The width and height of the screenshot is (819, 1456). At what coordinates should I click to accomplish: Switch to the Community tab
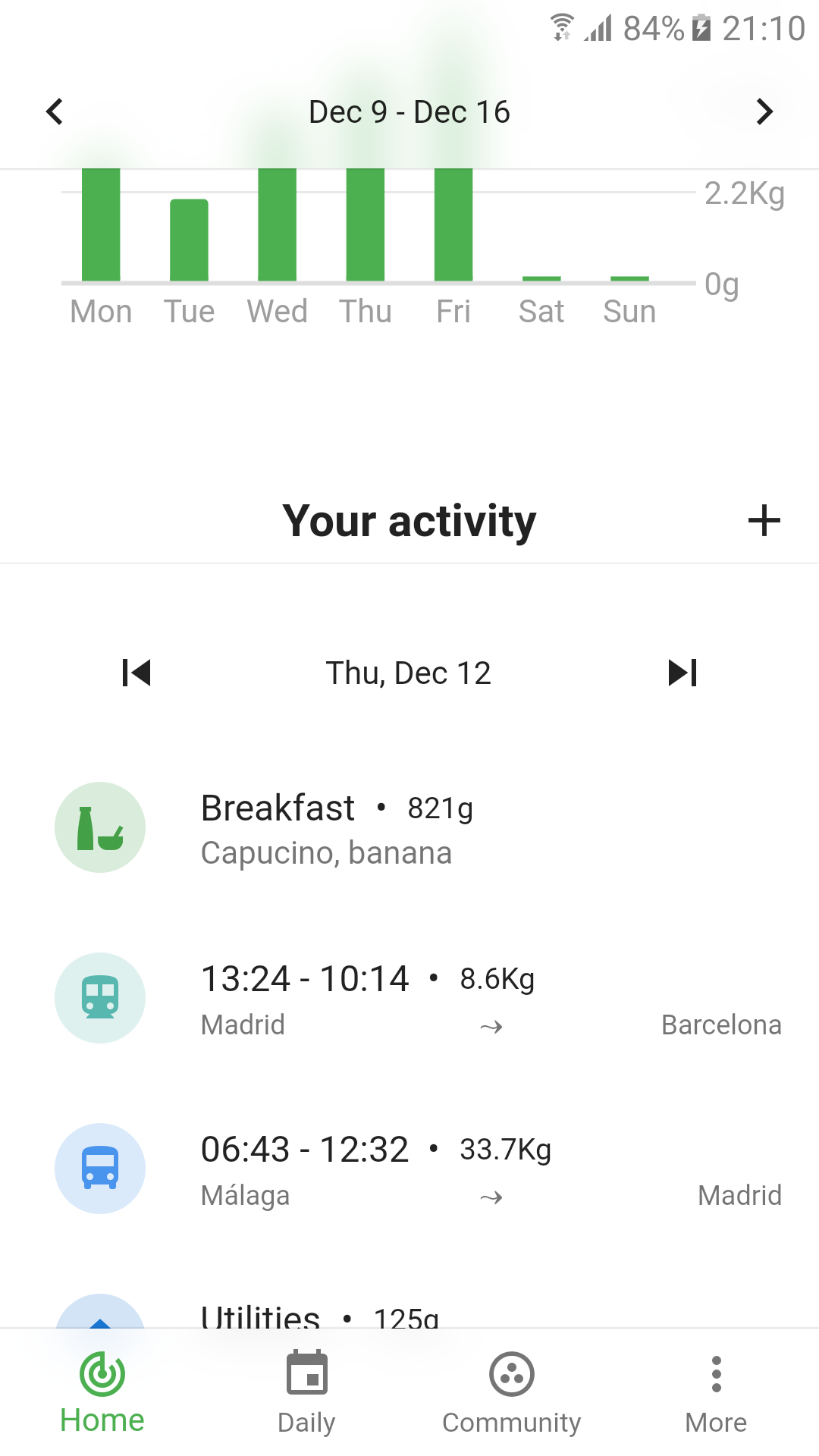tap(512, 1392)
